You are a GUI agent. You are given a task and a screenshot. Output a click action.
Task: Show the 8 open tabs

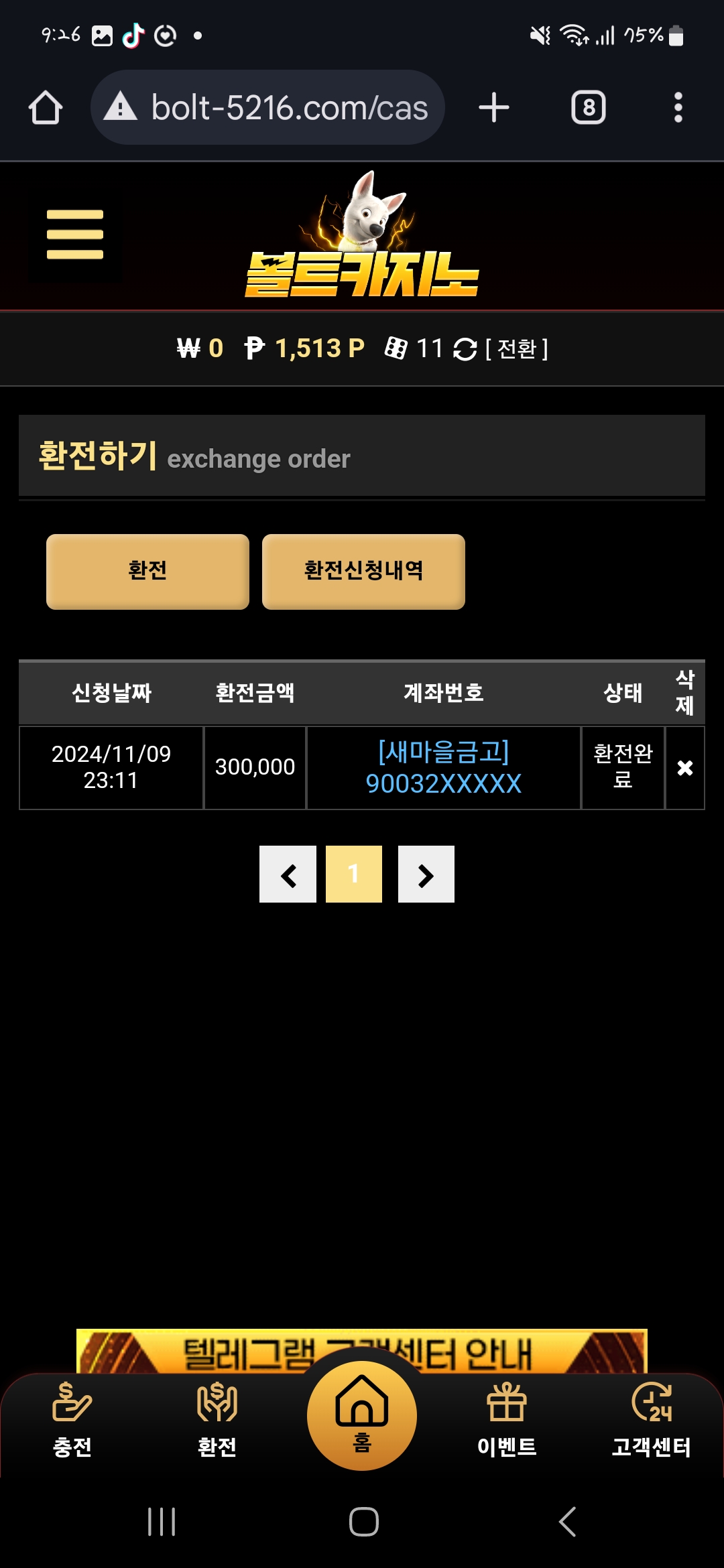(x=588, y=107)
